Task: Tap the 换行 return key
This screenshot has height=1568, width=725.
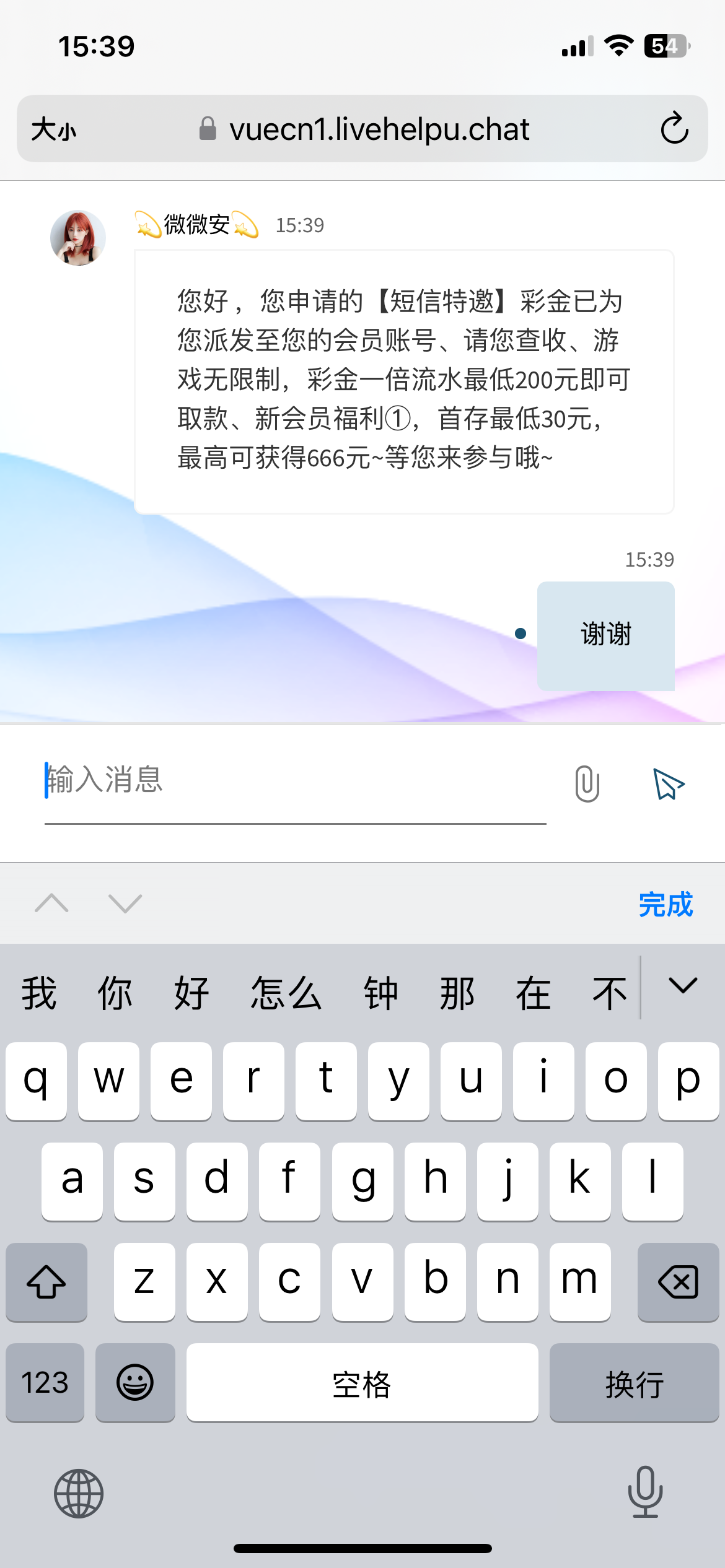Action: tap(634, 1383)
